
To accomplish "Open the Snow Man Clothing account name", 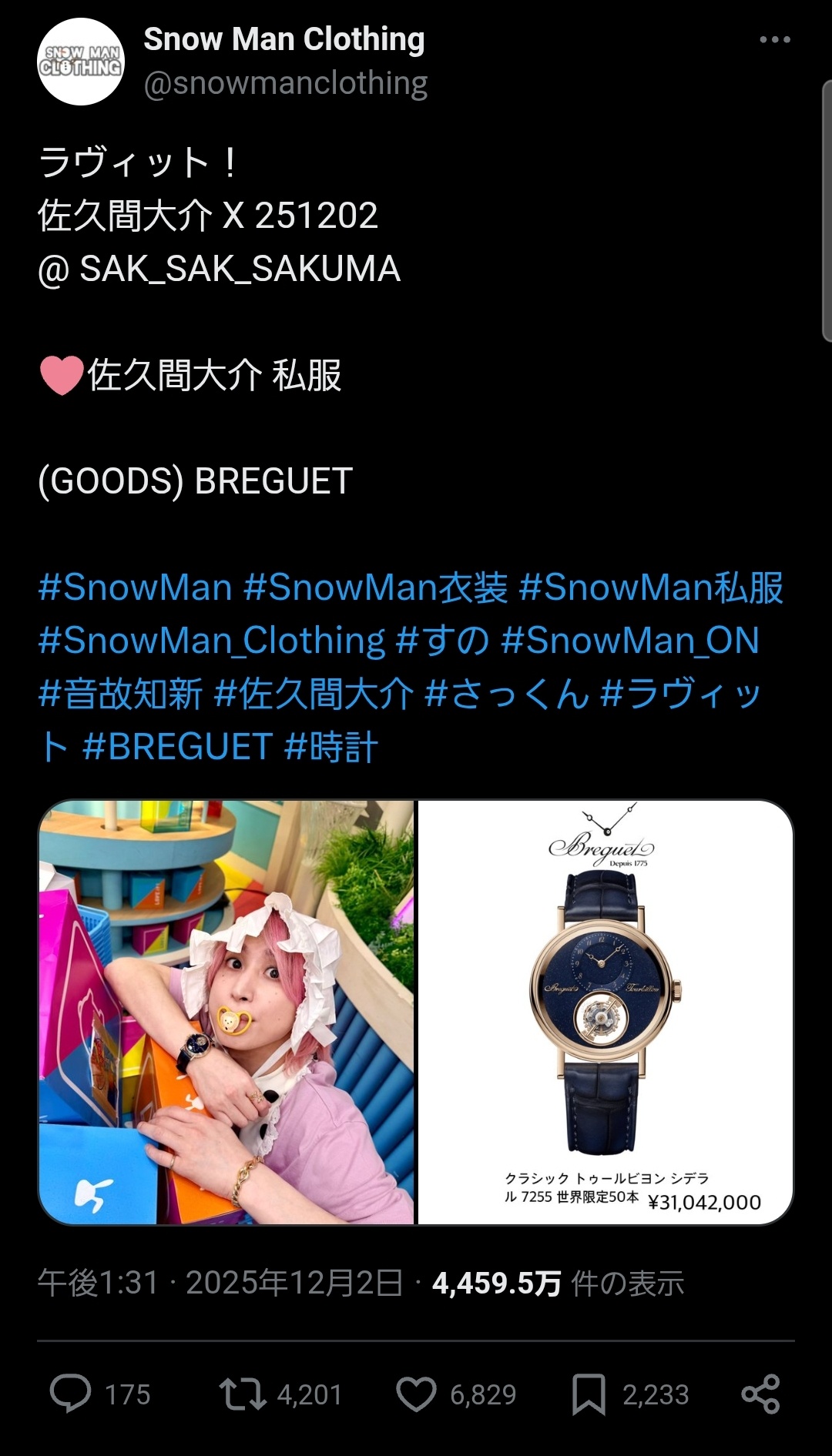I will pos(283,39).
